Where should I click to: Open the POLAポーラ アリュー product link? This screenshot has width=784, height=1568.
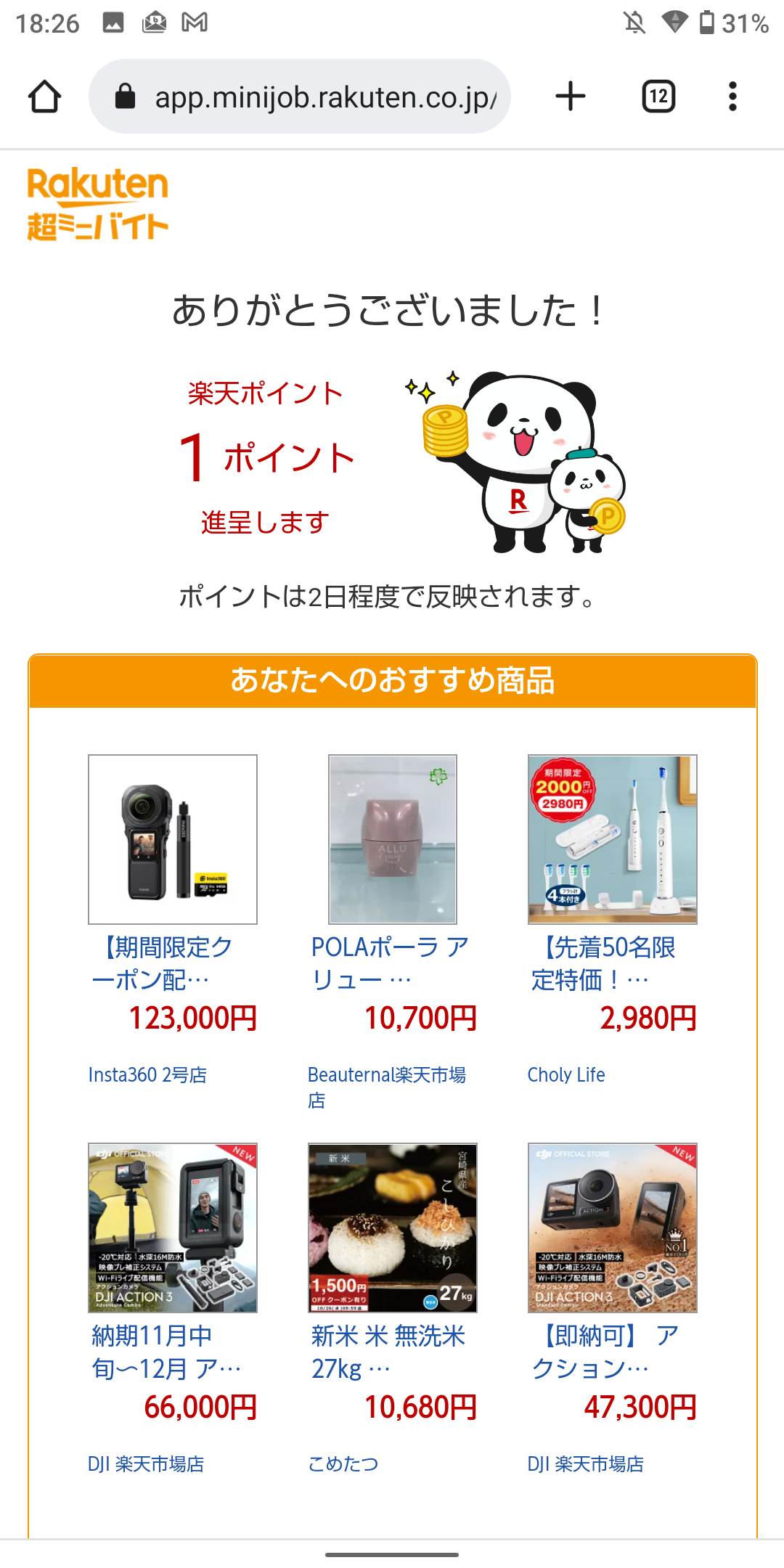(390, 963)
